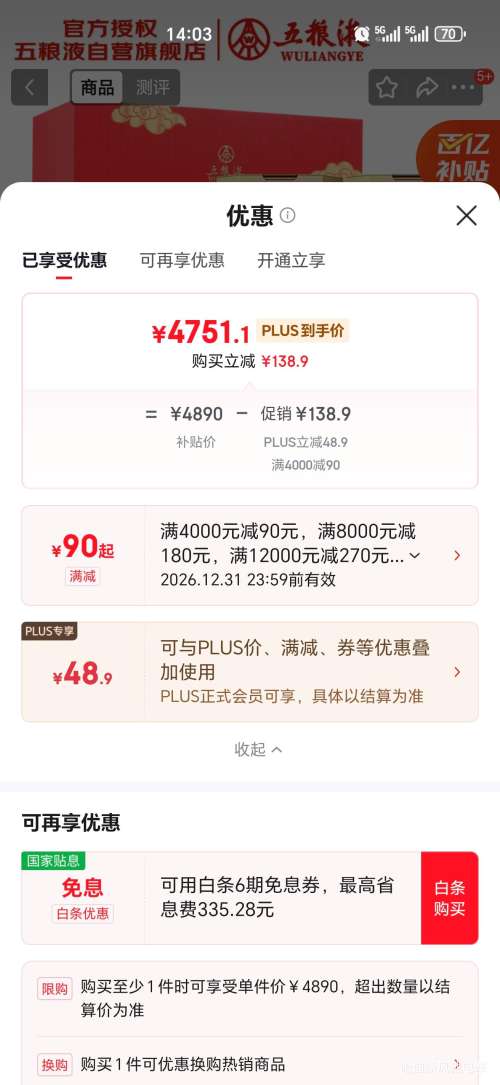Switch to the 开通立享 tab
500x1085 pixels.
point(291,260)
